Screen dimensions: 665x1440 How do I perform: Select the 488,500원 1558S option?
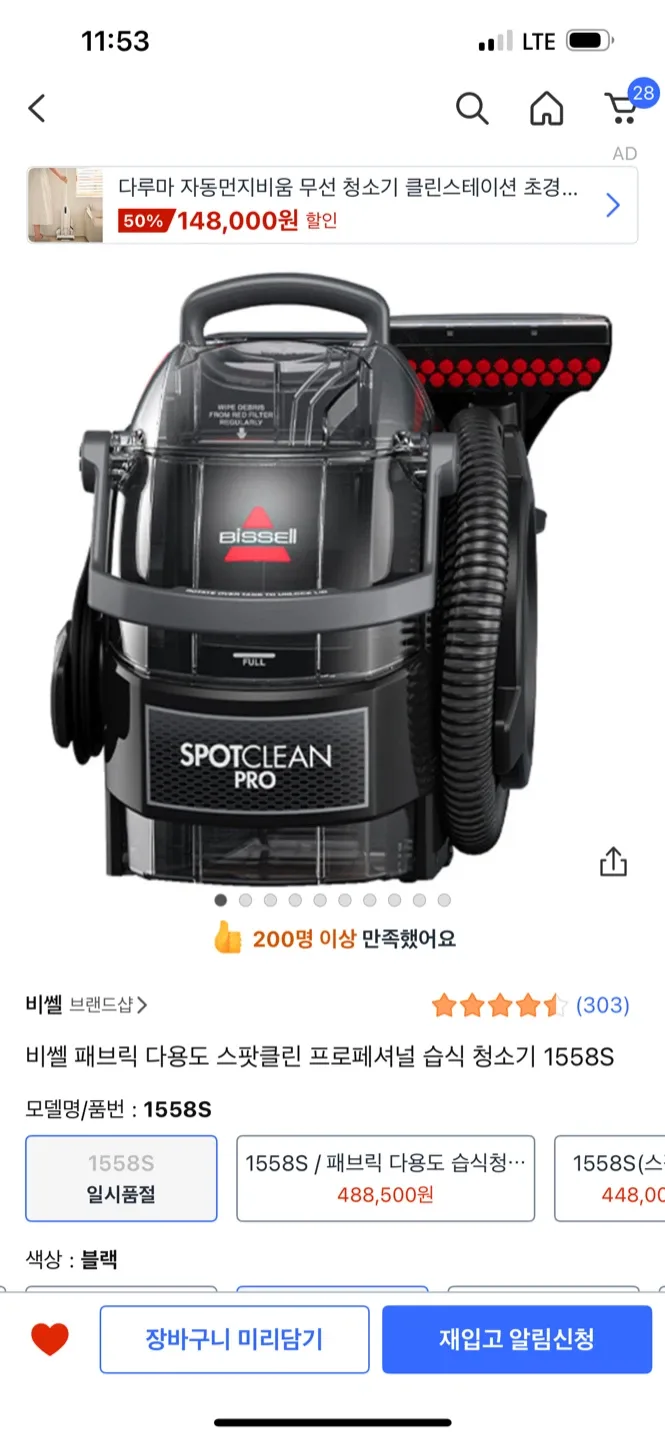pos(385,1178)
